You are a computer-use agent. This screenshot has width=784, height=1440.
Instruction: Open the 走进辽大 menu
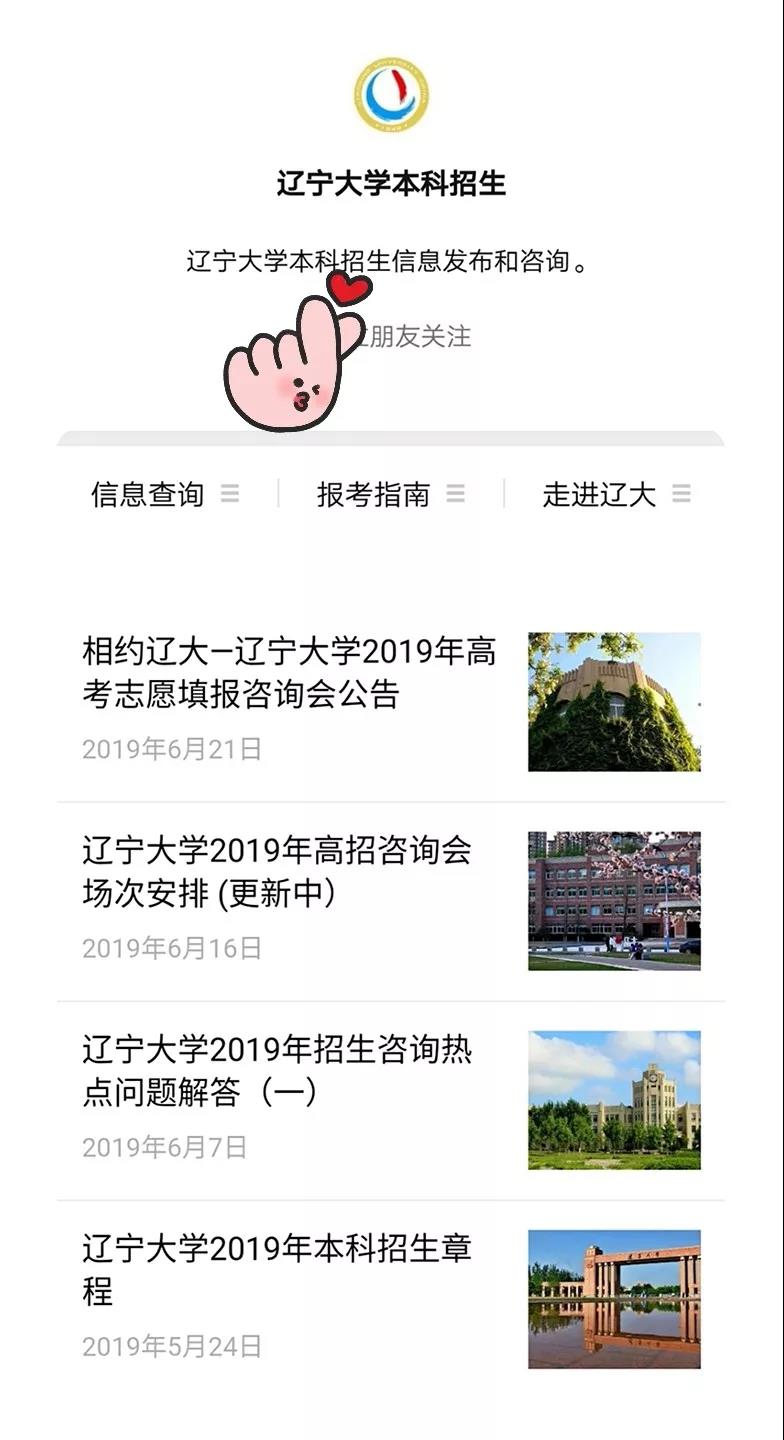pos(616,494)
